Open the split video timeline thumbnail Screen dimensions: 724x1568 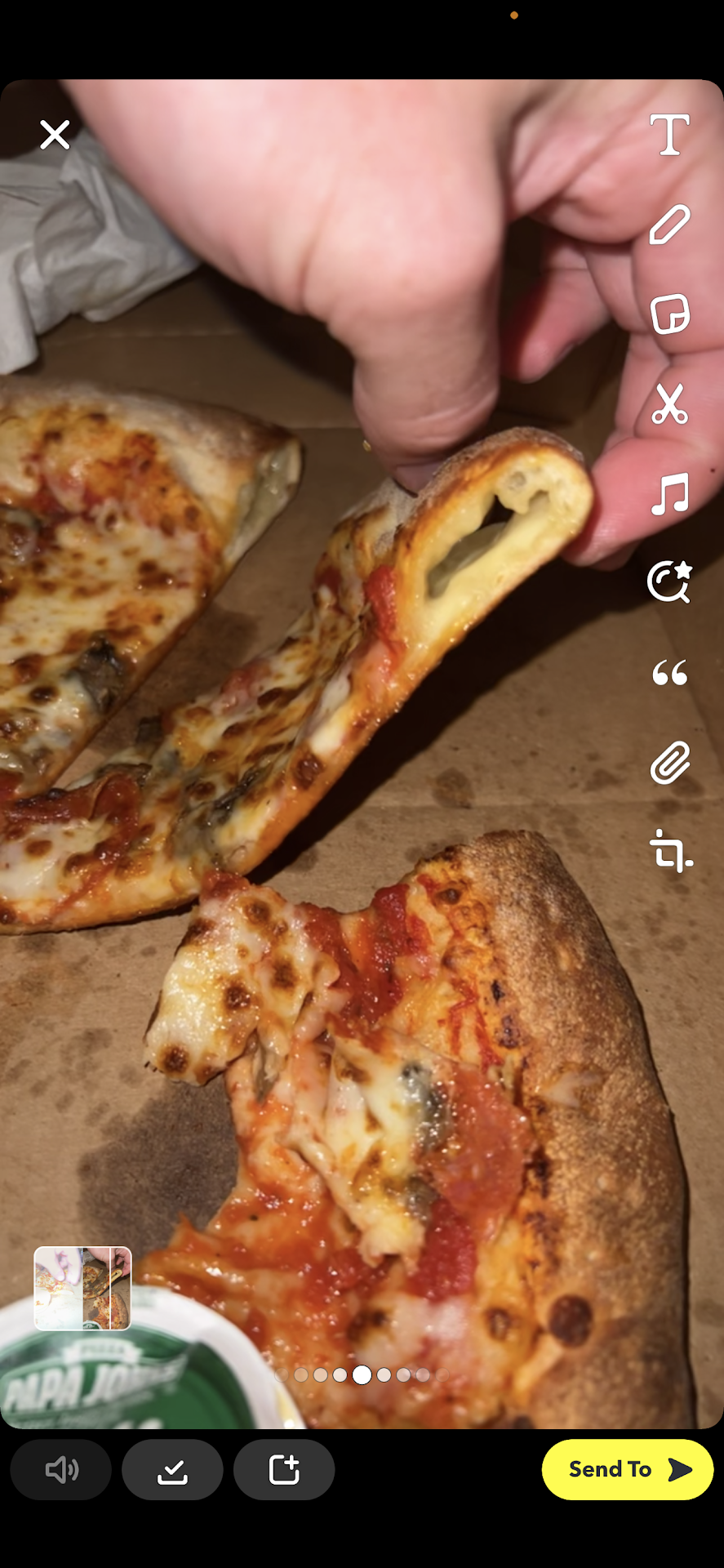[82, 1288]
